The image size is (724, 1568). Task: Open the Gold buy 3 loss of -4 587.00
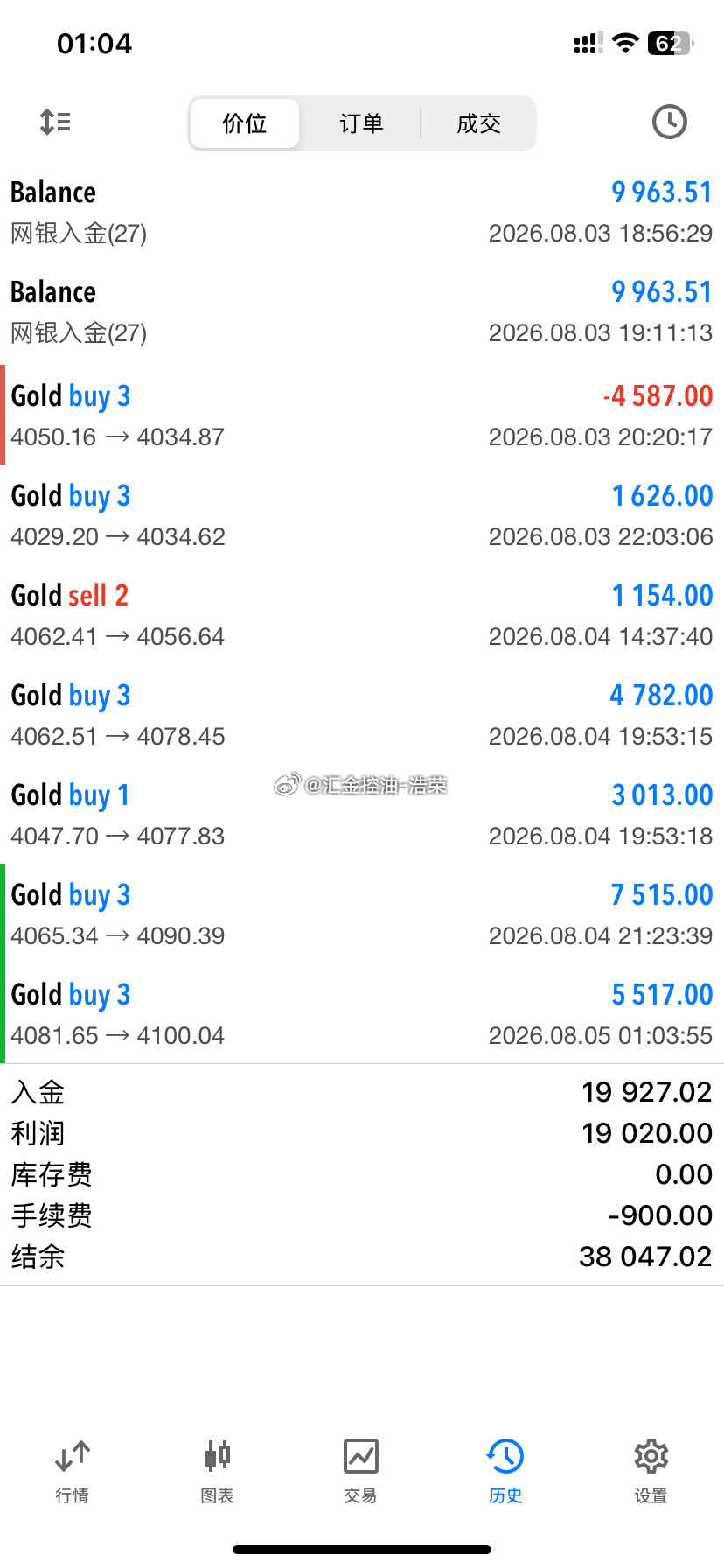(362, 415)
